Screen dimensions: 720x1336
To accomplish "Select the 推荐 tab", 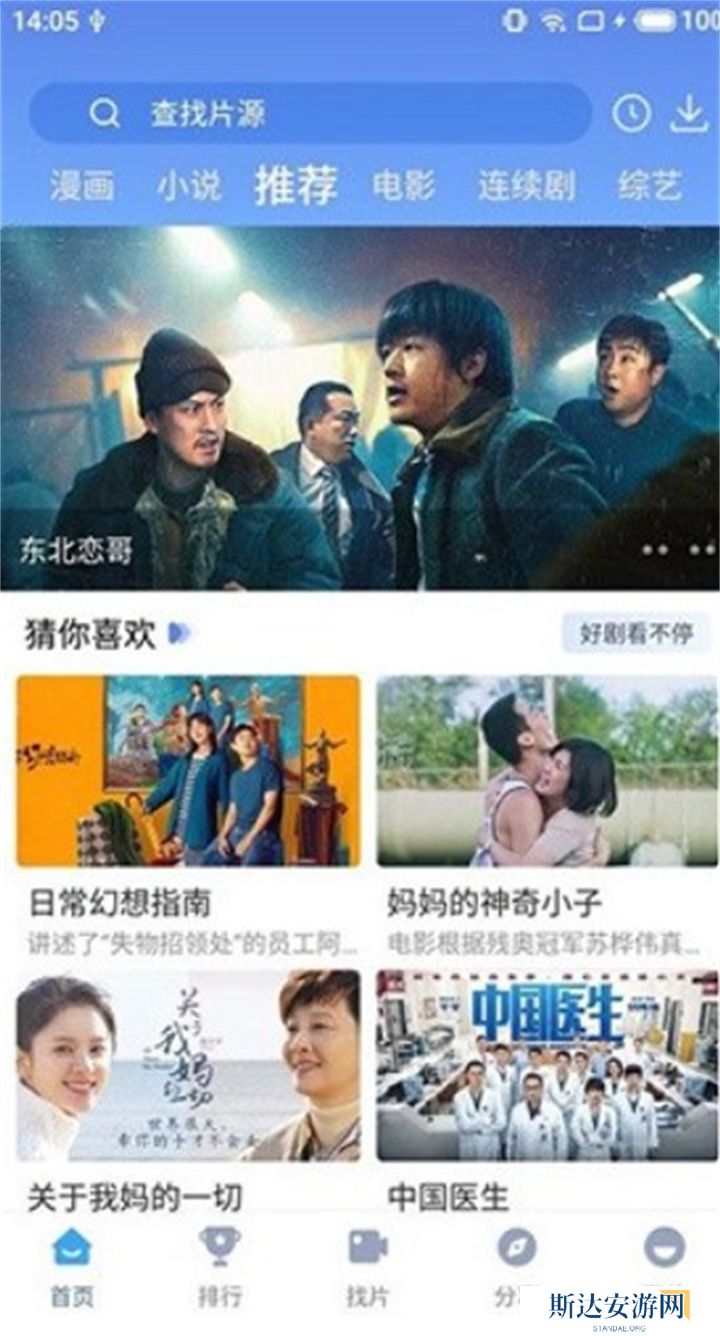I will click(296, 186).
